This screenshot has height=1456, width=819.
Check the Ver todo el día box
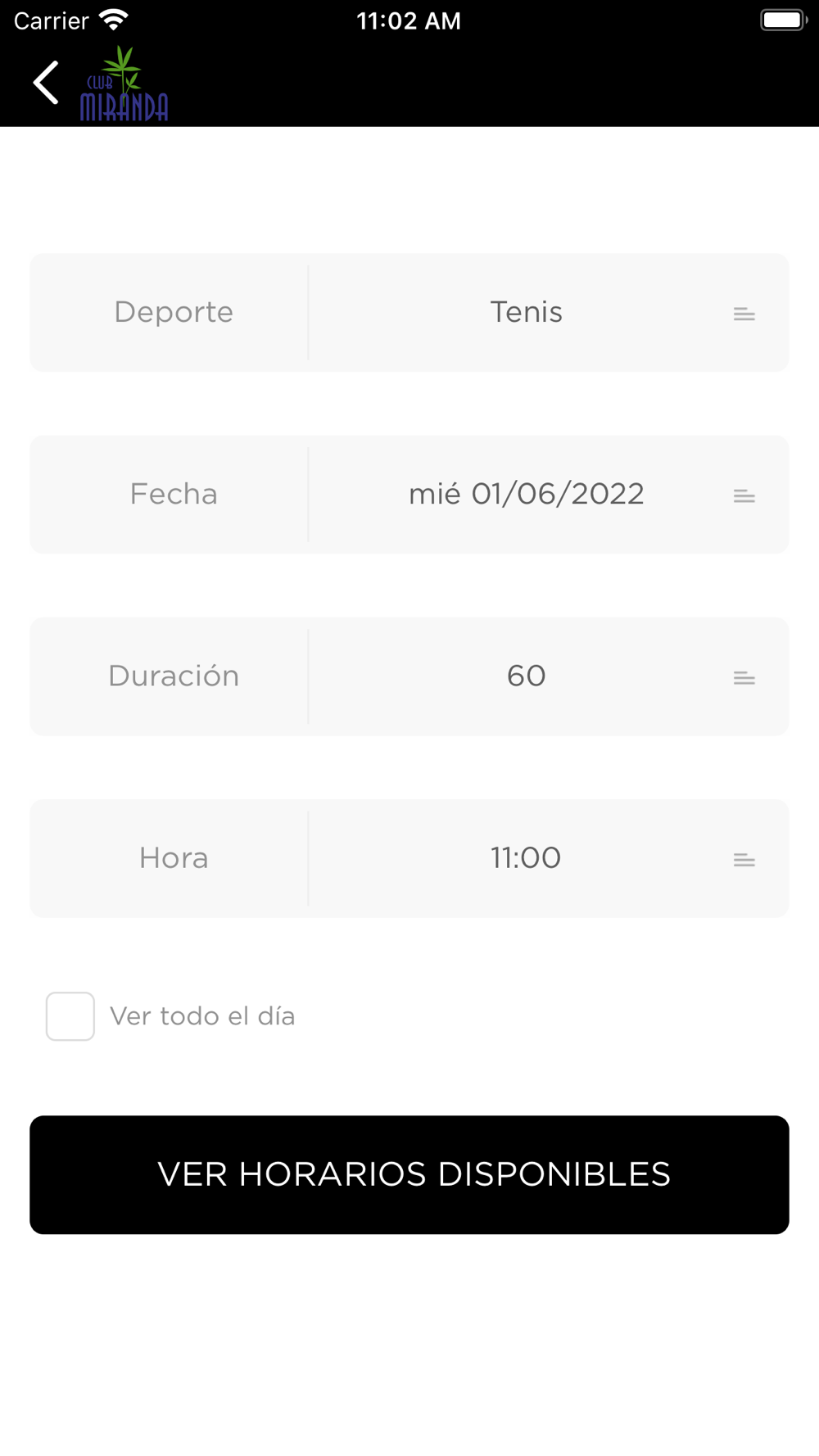pyautogui.click(x=70, y=1016)
